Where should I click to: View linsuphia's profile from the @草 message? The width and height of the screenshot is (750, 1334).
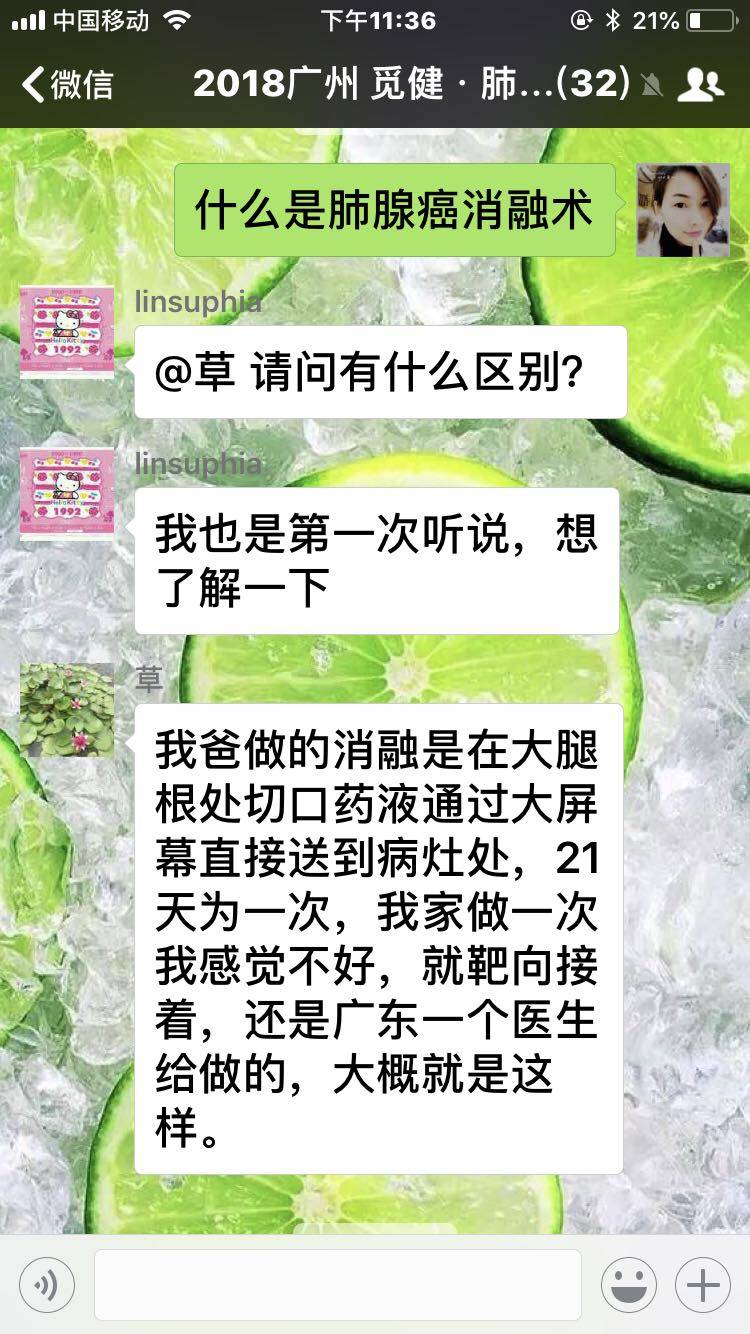67,332
